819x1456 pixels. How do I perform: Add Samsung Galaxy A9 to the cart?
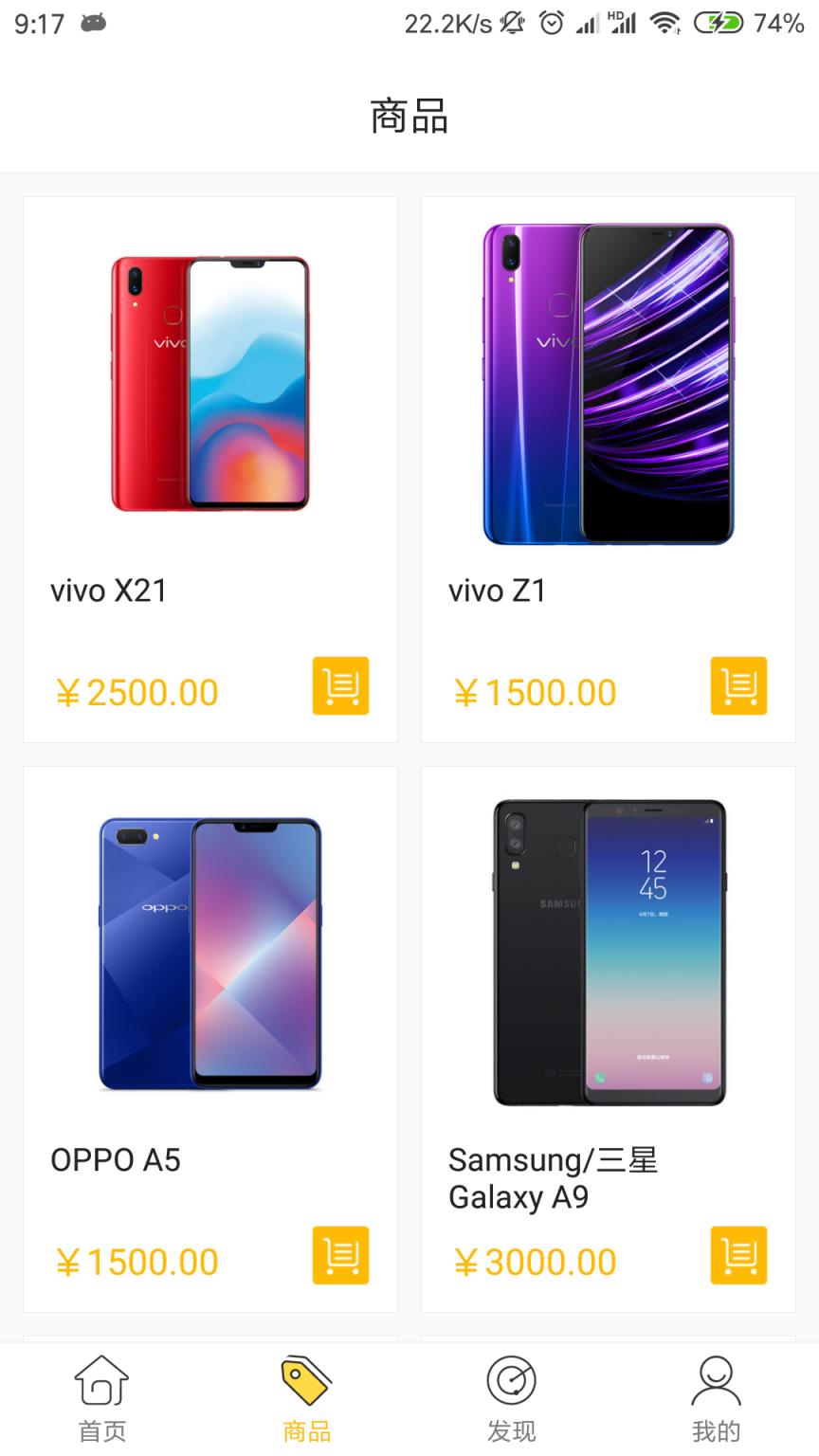(x=738, y=1255)
